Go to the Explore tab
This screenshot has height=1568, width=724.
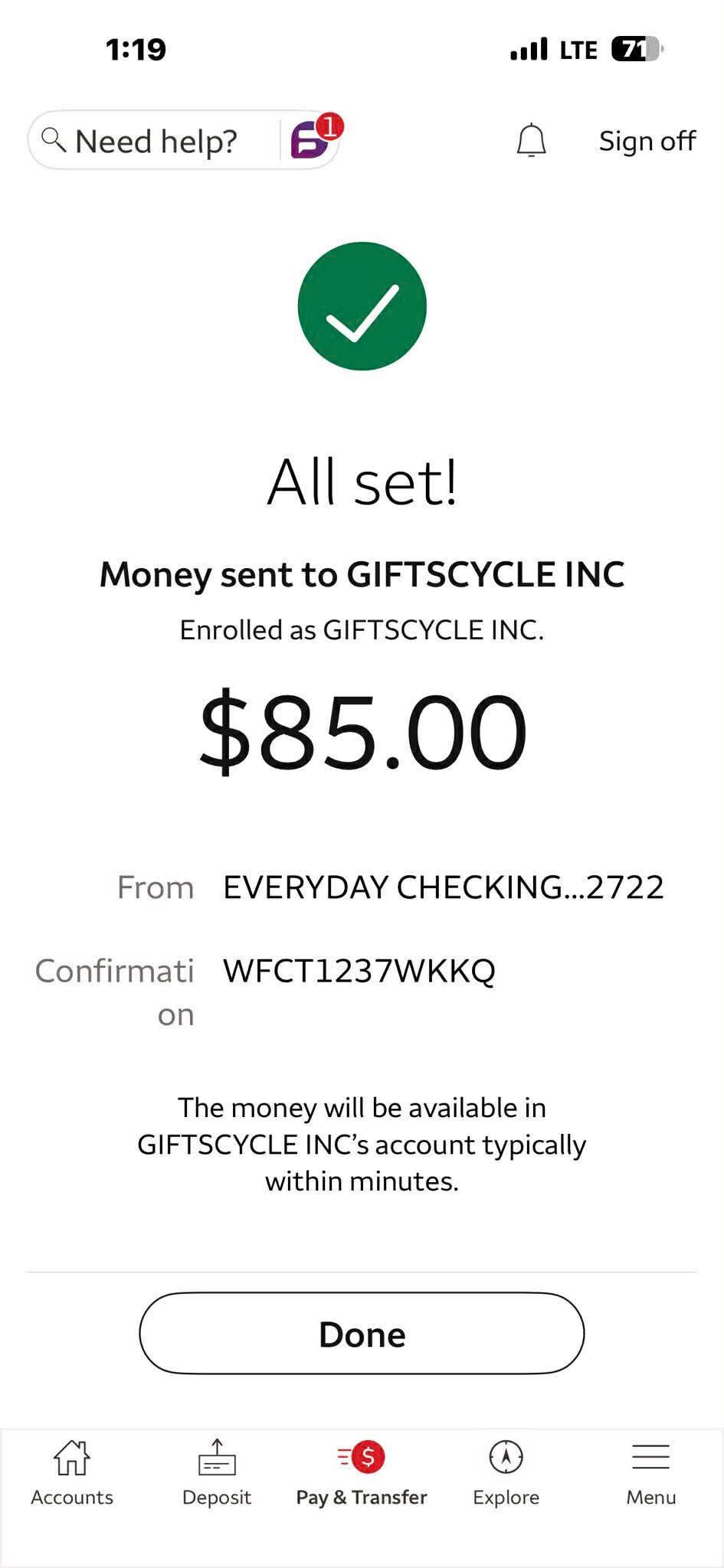tap(506, 1474)
